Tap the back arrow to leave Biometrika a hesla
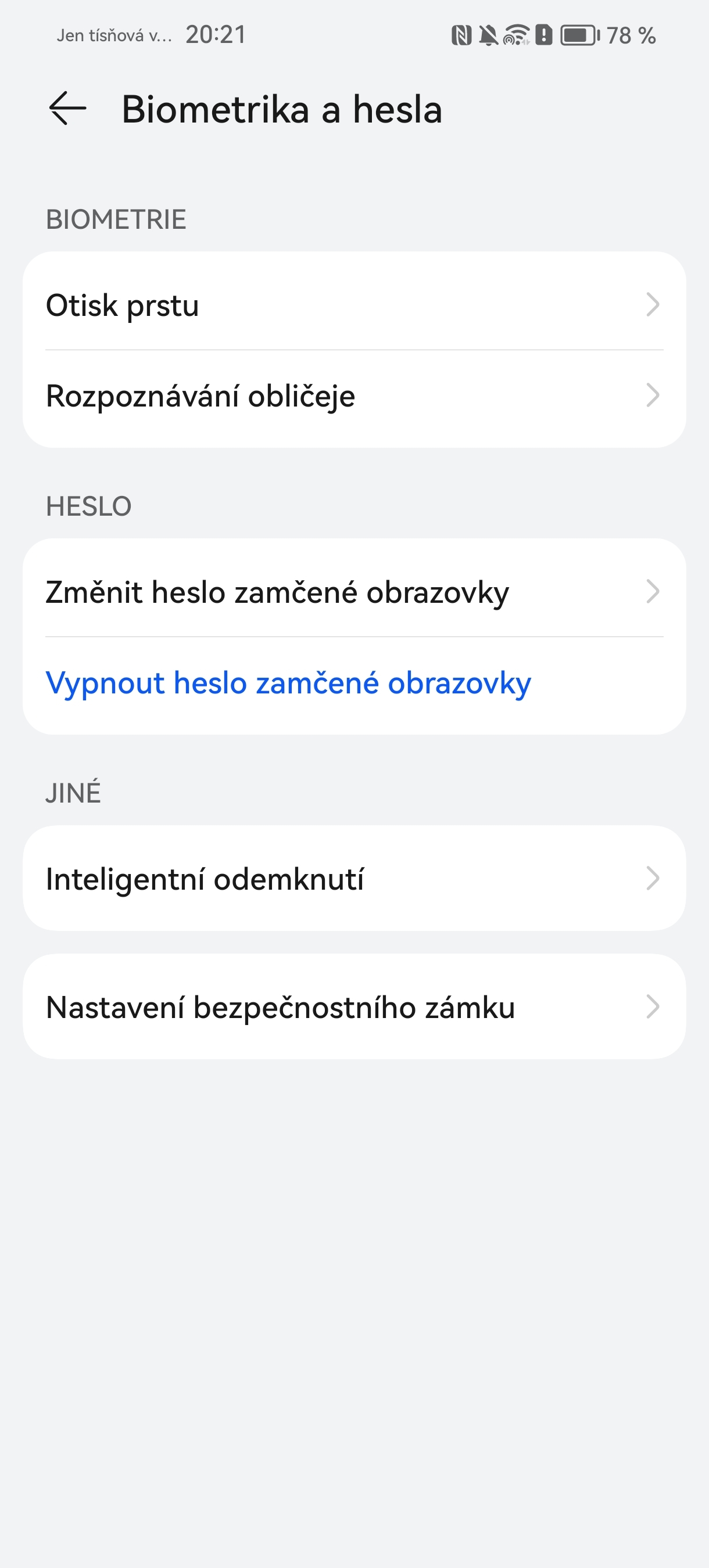 point(67,110)
